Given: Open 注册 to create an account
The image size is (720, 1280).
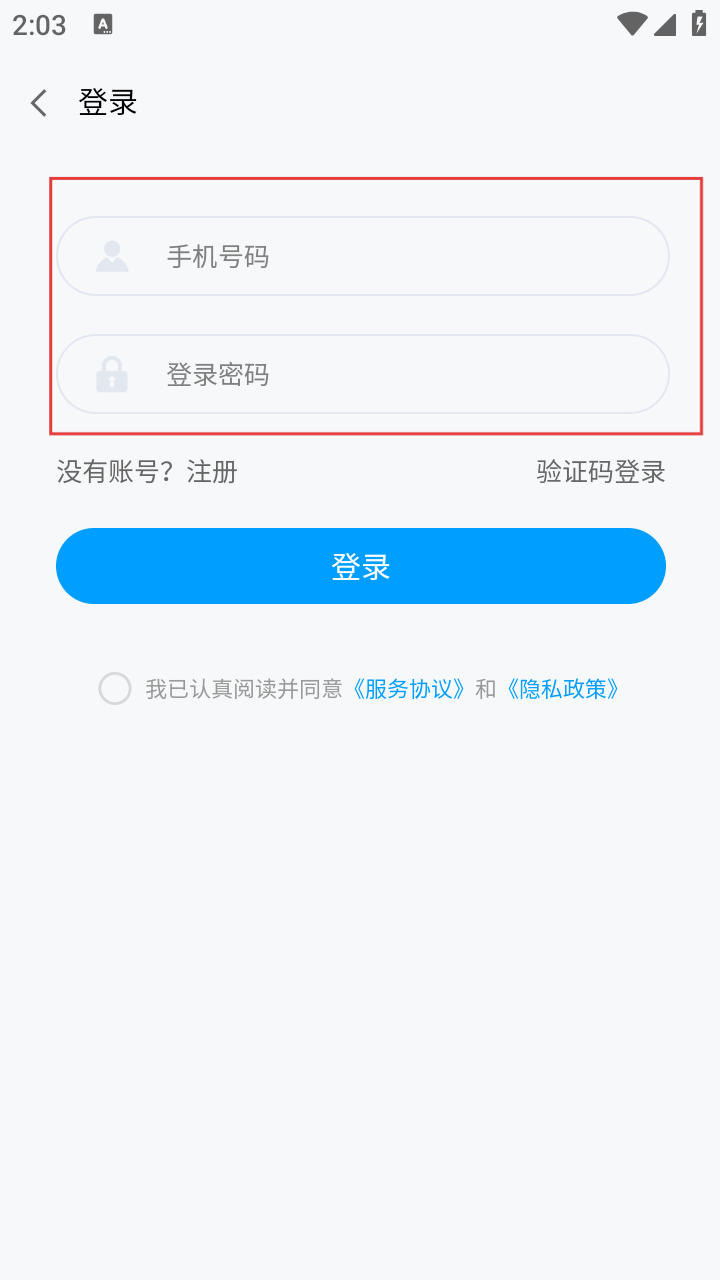Looking at the screenshot, I should coord(212,471).
